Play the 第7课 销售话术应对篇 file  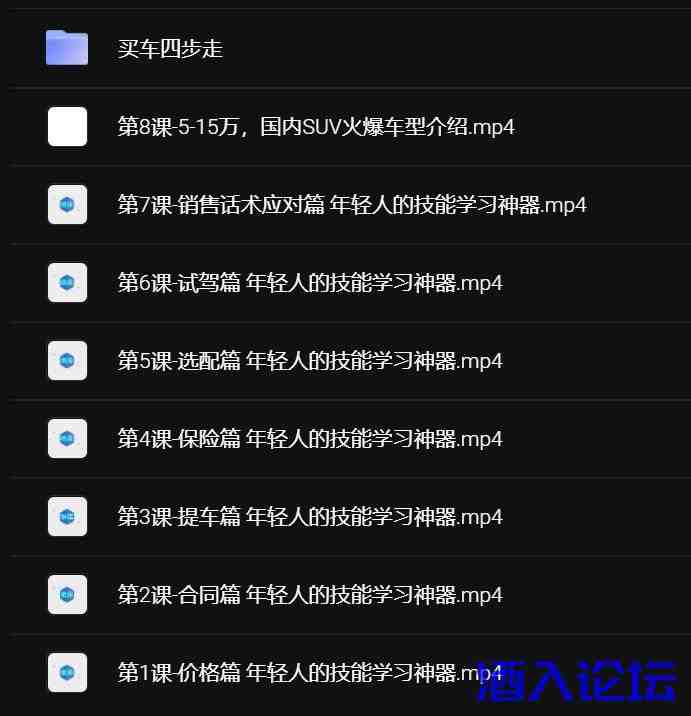pos(351,205)
